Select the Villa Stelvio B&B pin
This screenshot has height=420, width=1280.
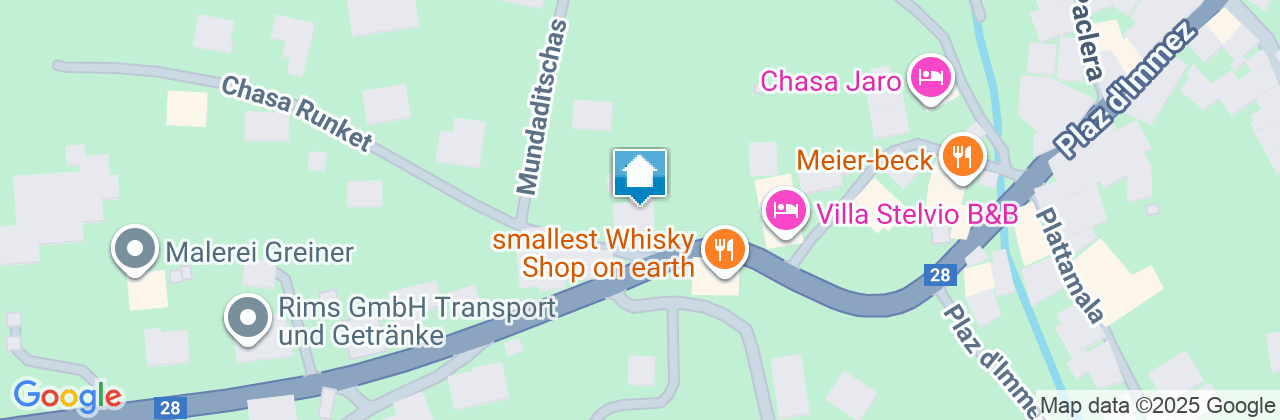[787, 210]
